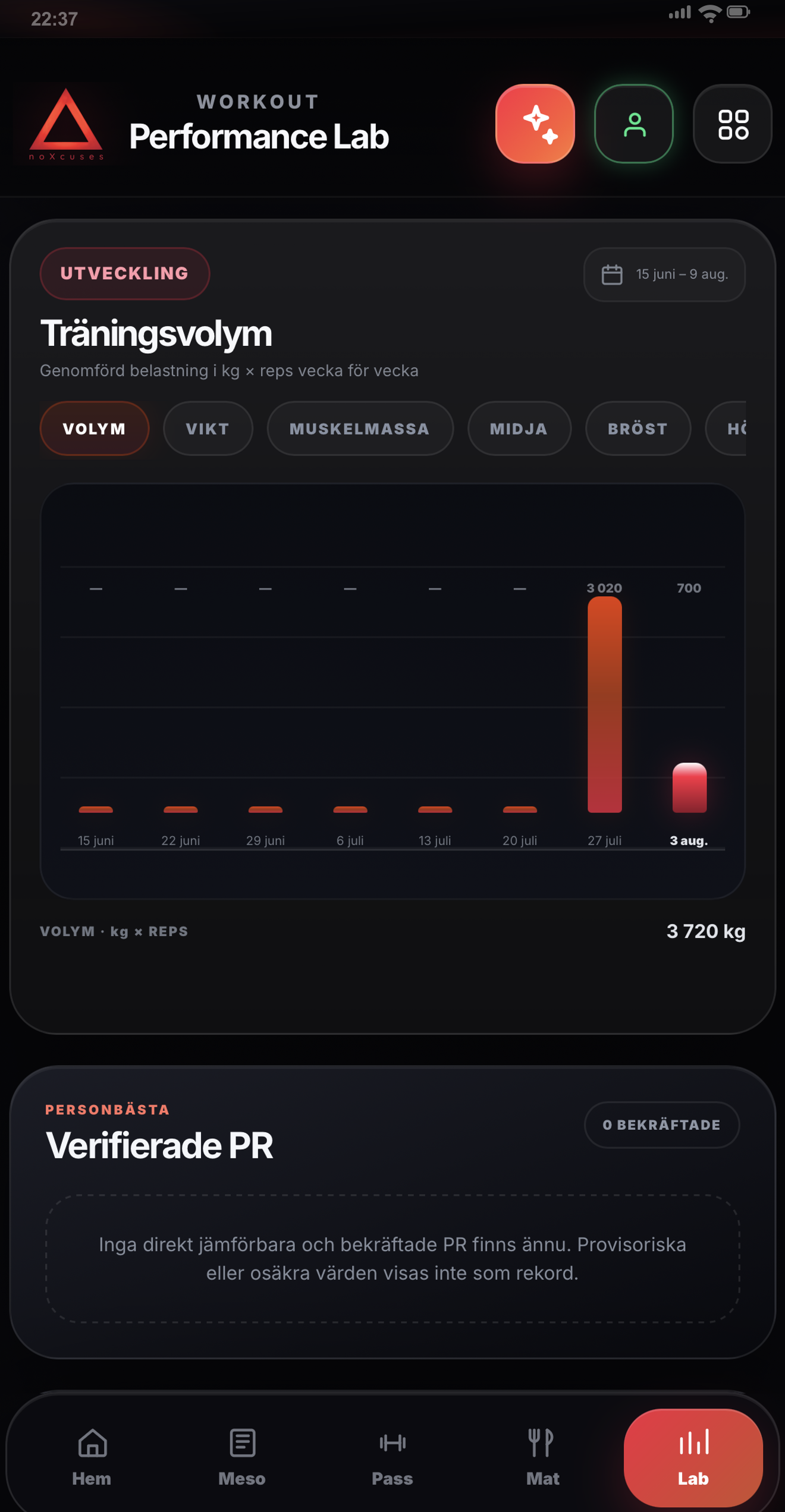Select the BRÖST chip
Image resolution: width=785 pixels, height=1512 pixels.
[638, 429]
